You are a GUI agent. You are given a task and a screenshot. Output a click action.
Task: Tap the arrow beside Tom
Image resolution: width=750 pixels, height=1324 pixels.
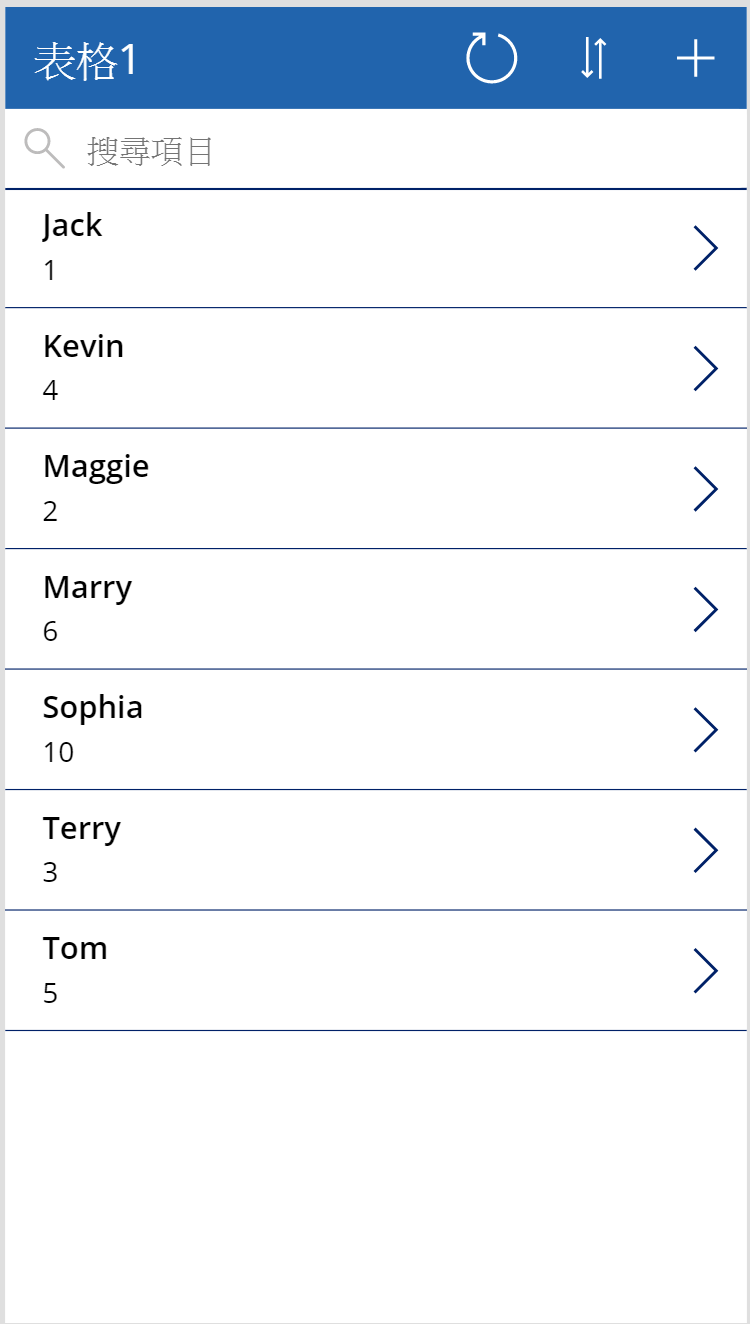(x=706, y=971)
